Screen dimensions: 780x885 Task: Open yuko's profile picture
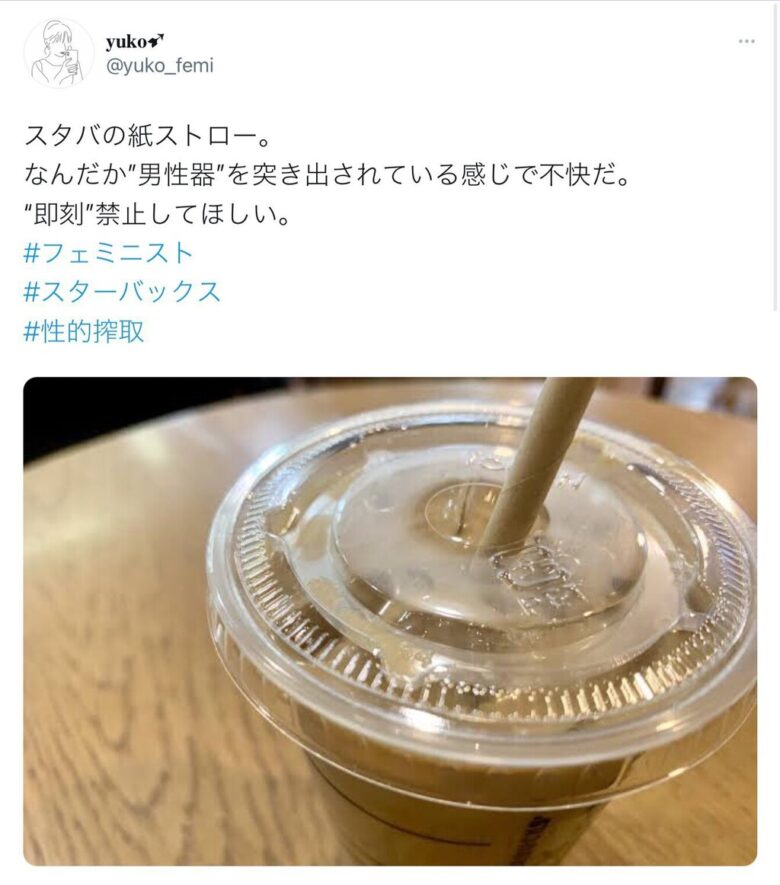pos(59,53)
